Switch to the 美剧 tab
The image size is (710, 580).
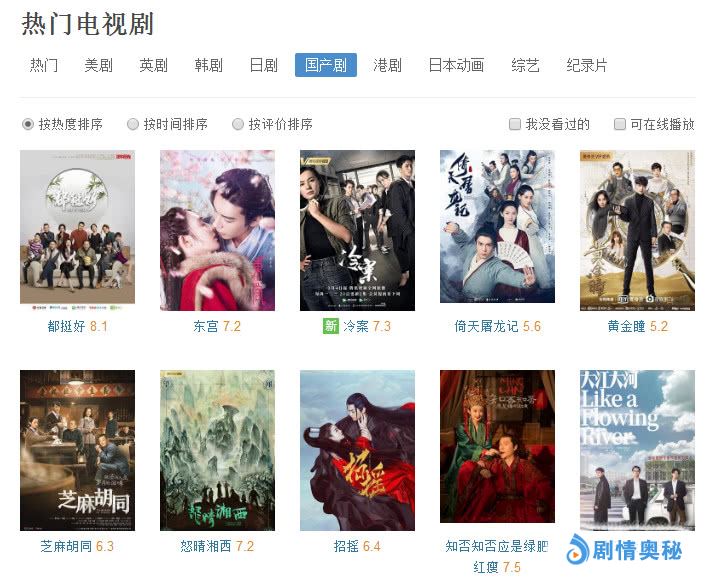pyautogui.click(x=98, y=65)
